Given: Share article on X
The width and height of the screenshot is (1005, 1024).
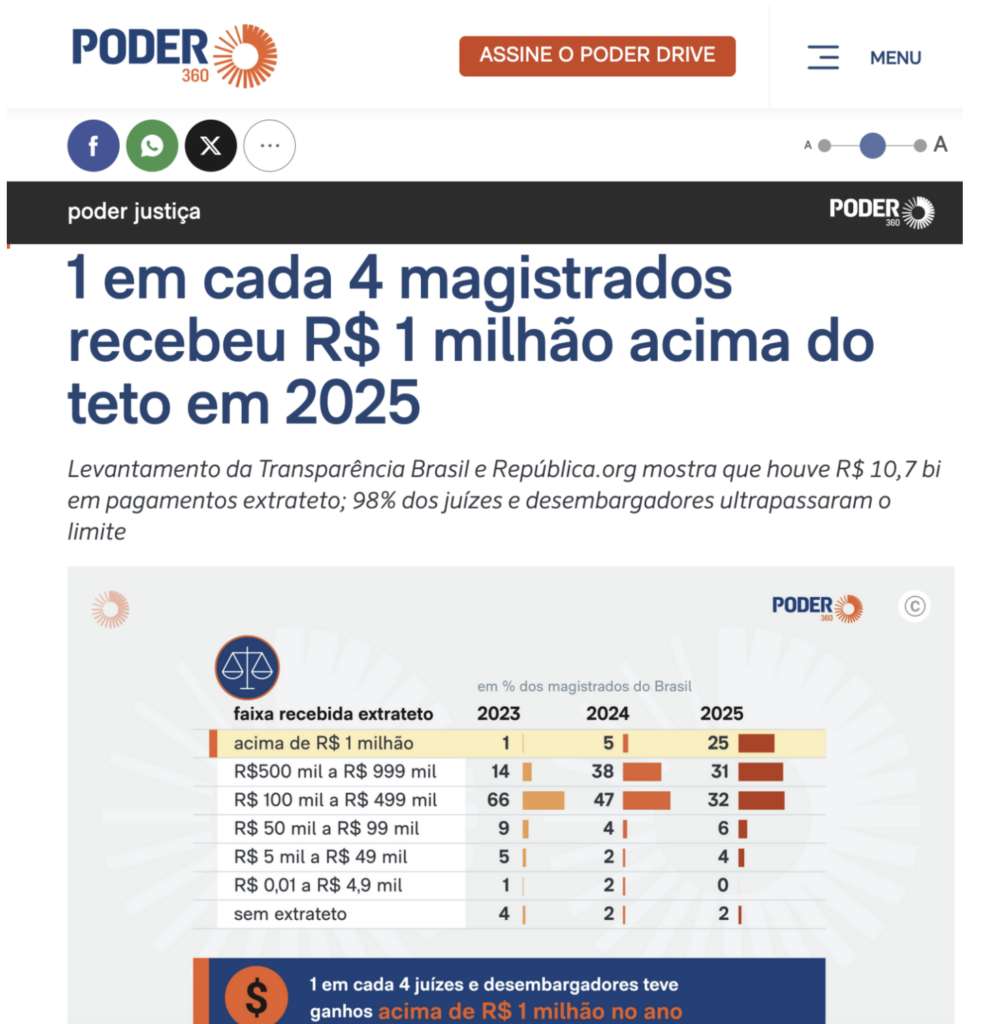Looking at the screenshot, I should [211, 146].
